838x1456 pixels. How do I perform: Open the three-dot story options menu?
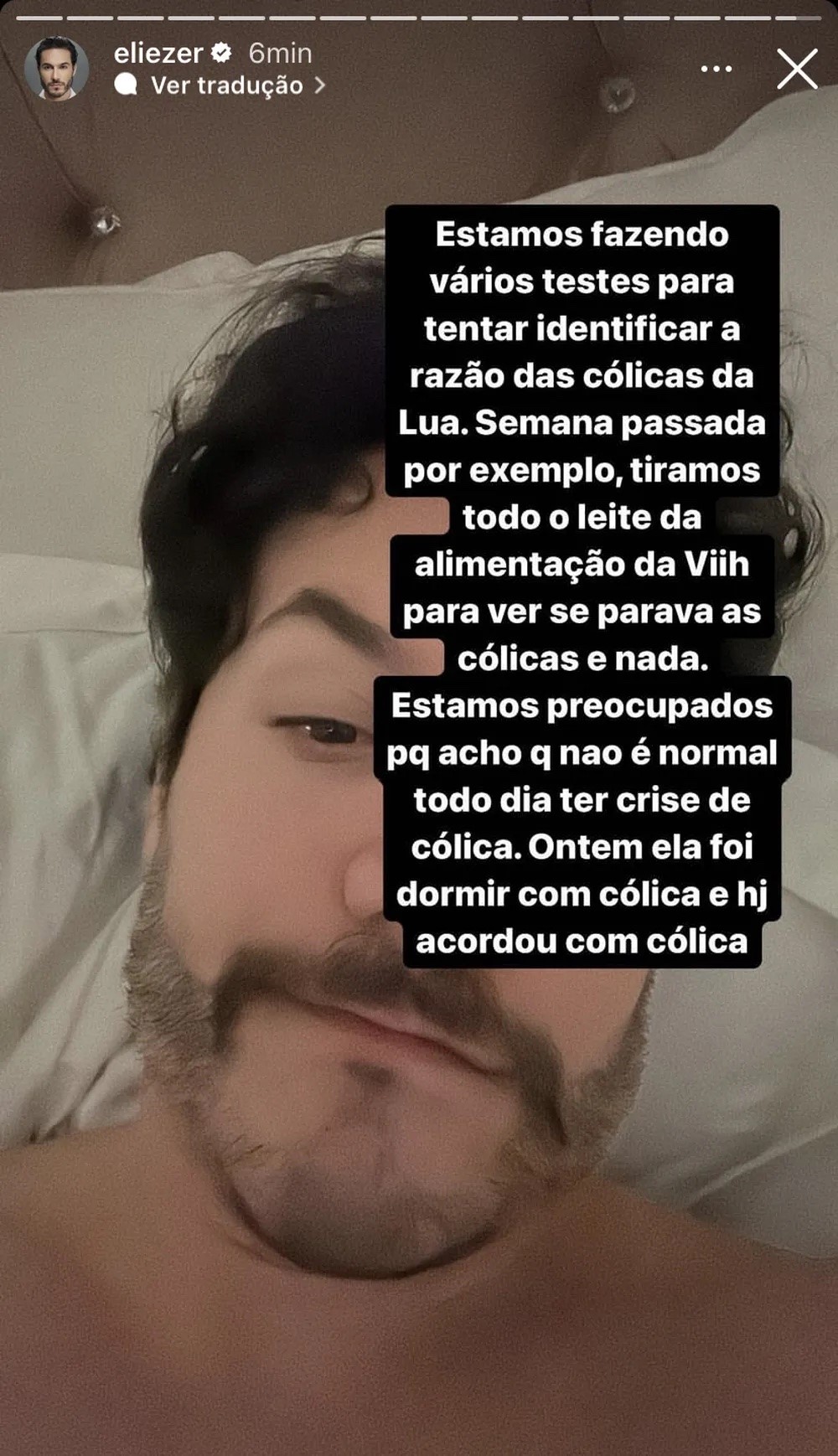point(716,69)
